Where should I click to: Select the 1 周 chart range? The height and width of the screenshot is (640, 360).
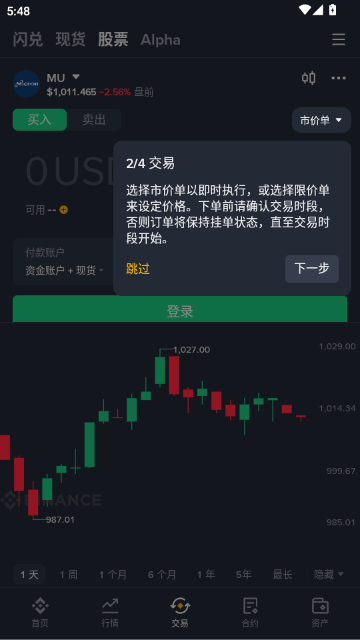69,575
